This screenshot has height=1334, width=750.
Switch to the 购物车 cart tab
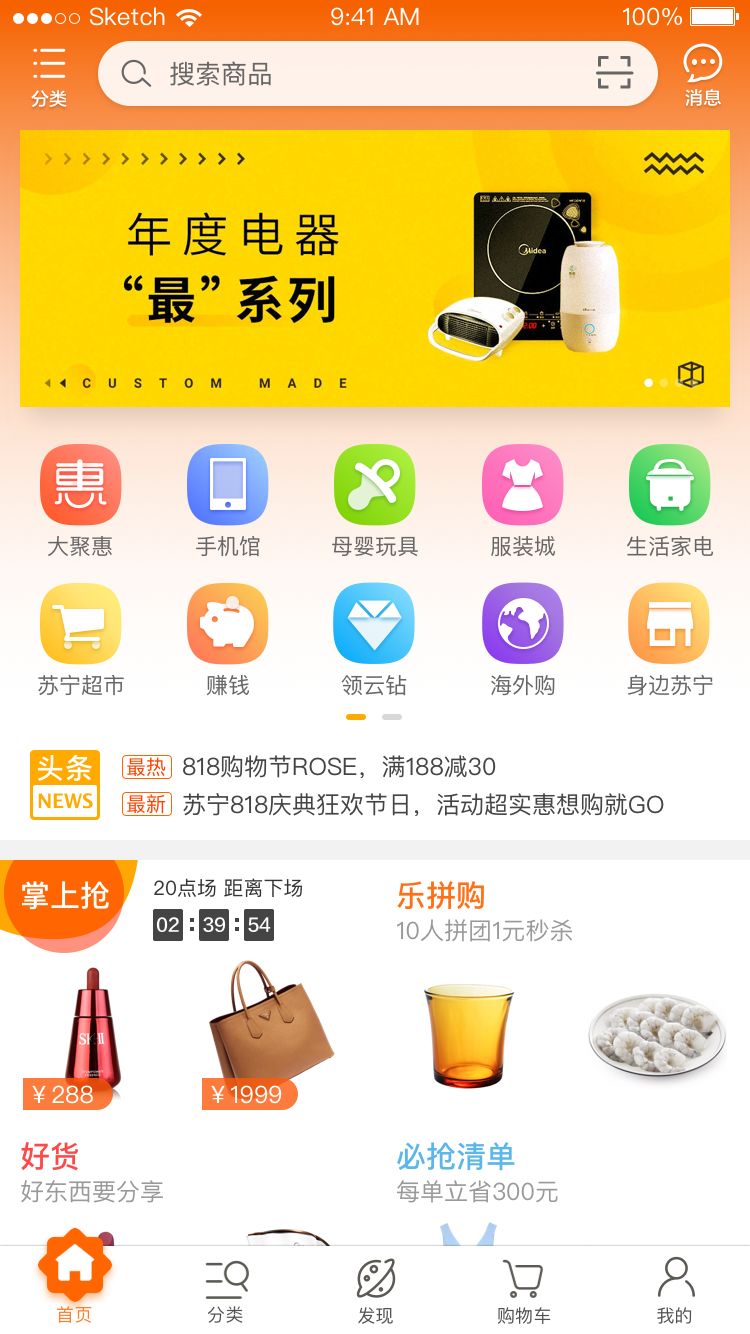[x=522, y=1285]
